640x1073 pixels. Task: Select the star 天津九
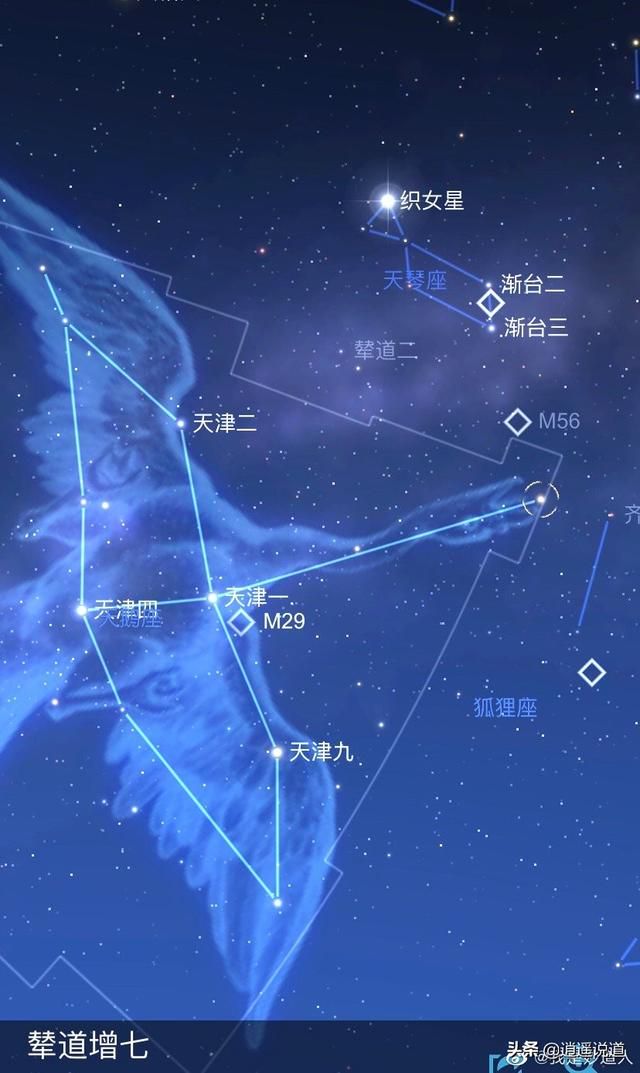[x=277, y=752]
